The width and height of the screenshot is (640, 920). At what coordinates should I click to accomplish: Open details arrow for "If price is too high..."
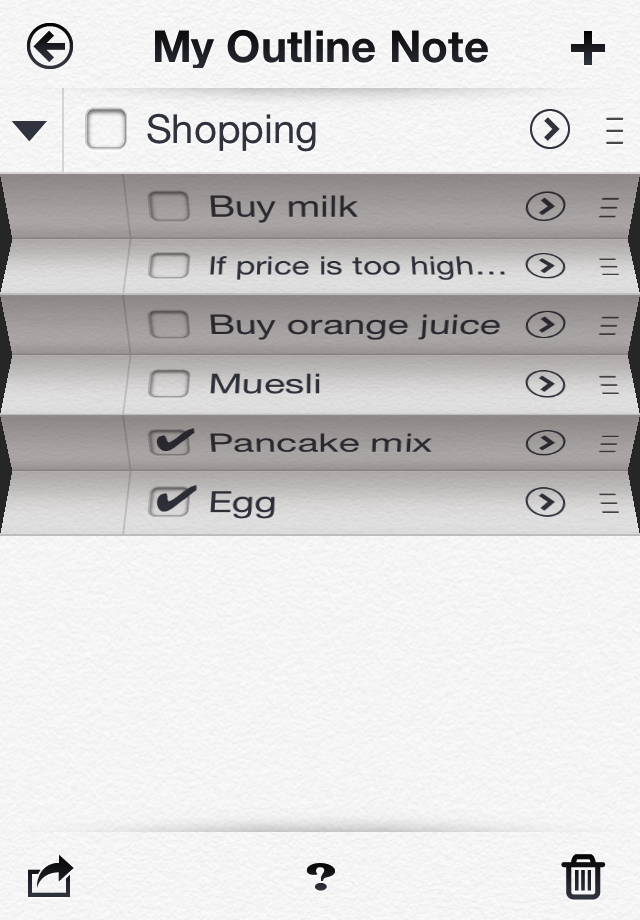tap(545, 265)
